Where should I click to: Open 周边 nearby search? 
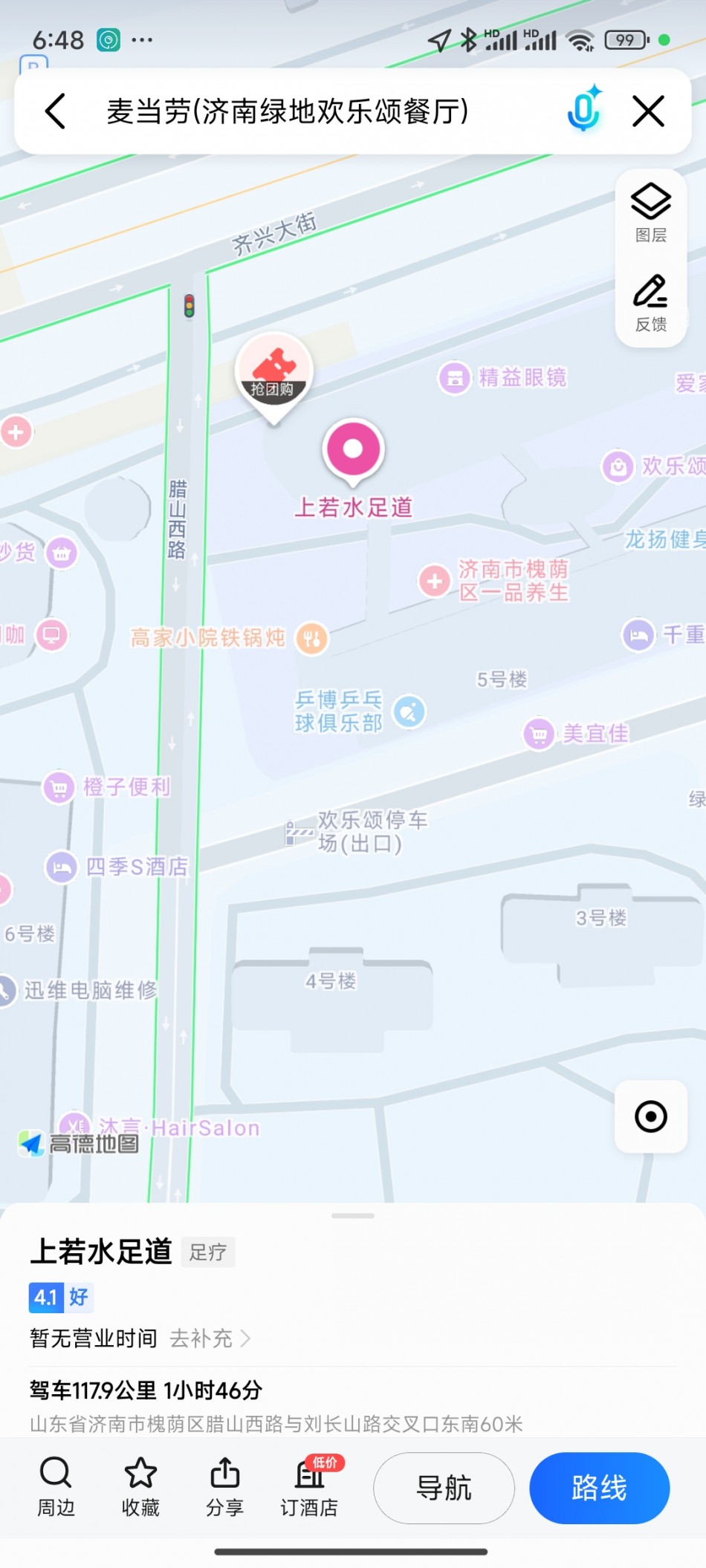(56, 1487)
